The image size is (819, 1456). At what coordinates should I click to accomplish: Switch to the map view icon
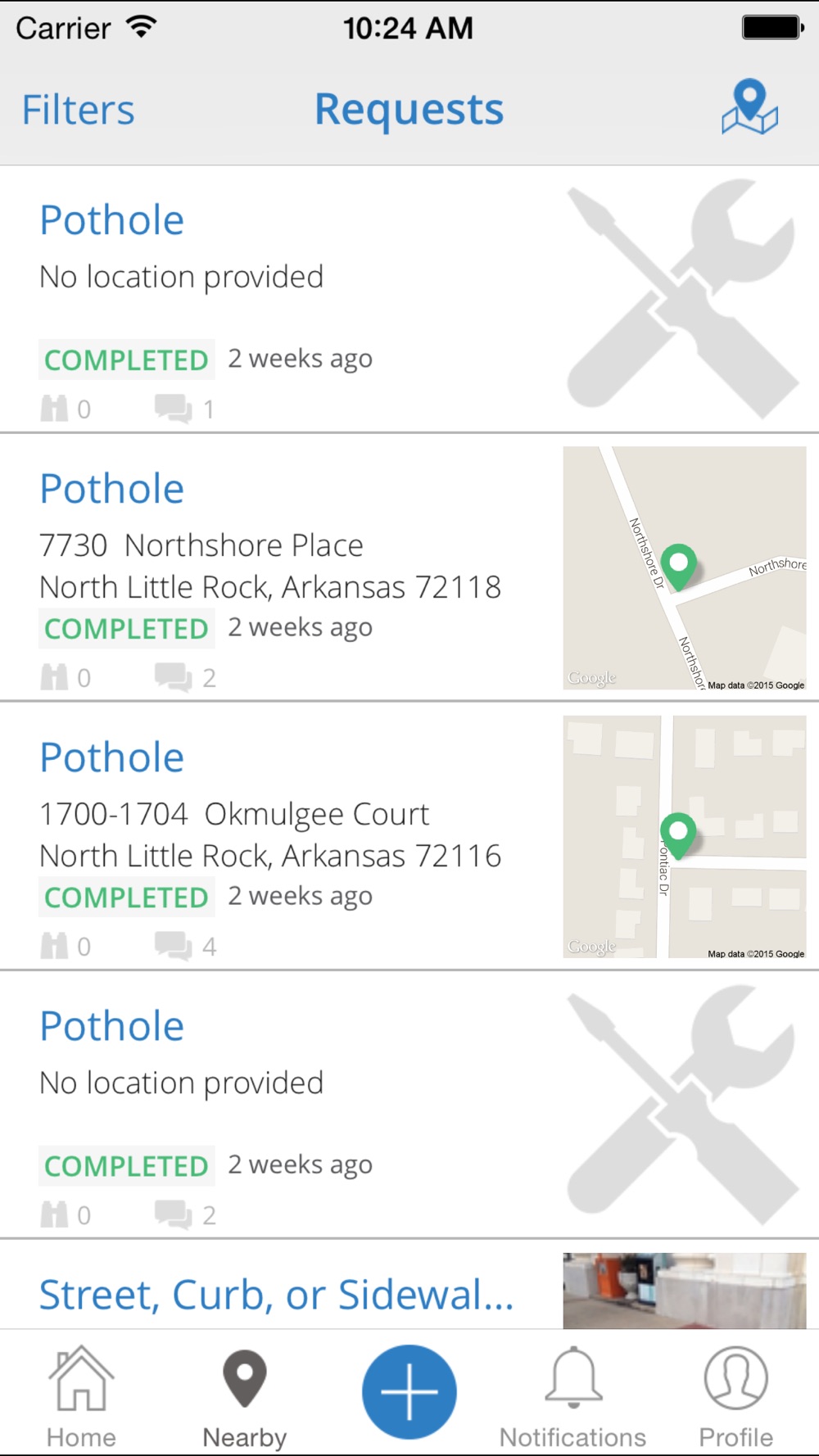click(x=749, y=107)
